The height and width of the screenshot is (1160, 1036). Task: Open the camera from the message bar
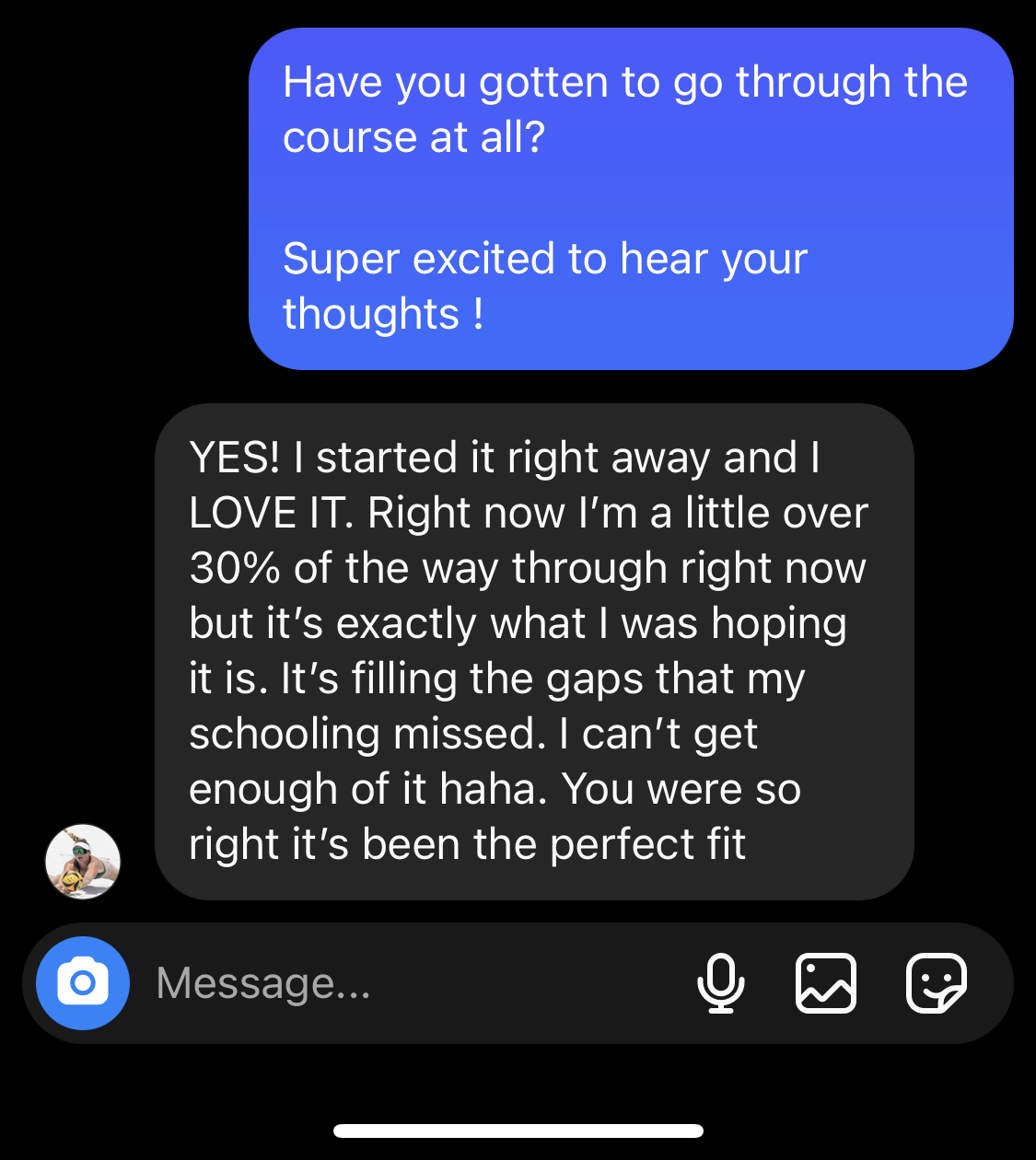coord(83,983)
